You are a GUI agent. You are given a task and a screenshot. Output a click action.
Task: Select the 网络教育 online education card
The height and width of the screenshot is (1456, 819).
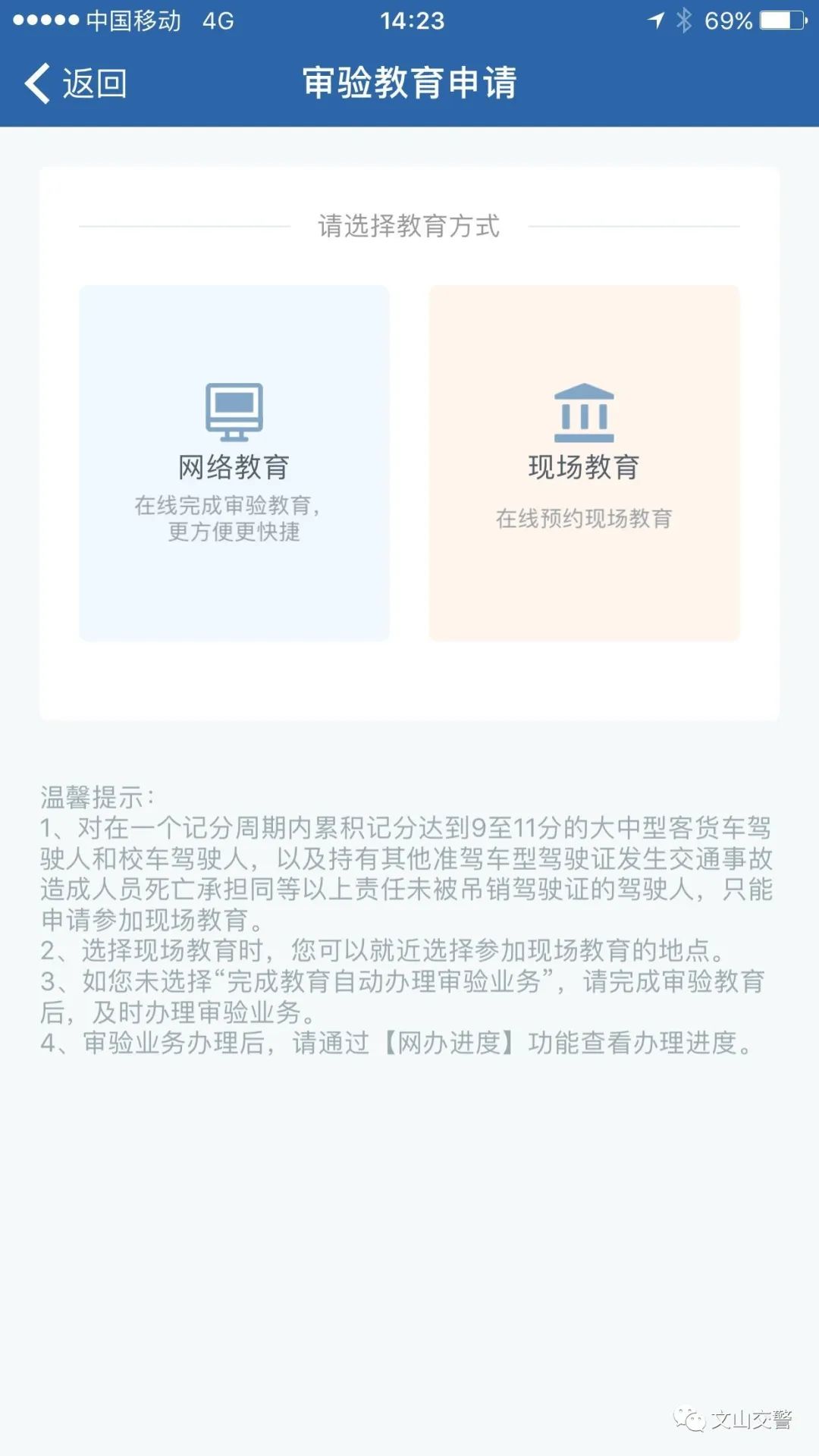click(234, 463)
